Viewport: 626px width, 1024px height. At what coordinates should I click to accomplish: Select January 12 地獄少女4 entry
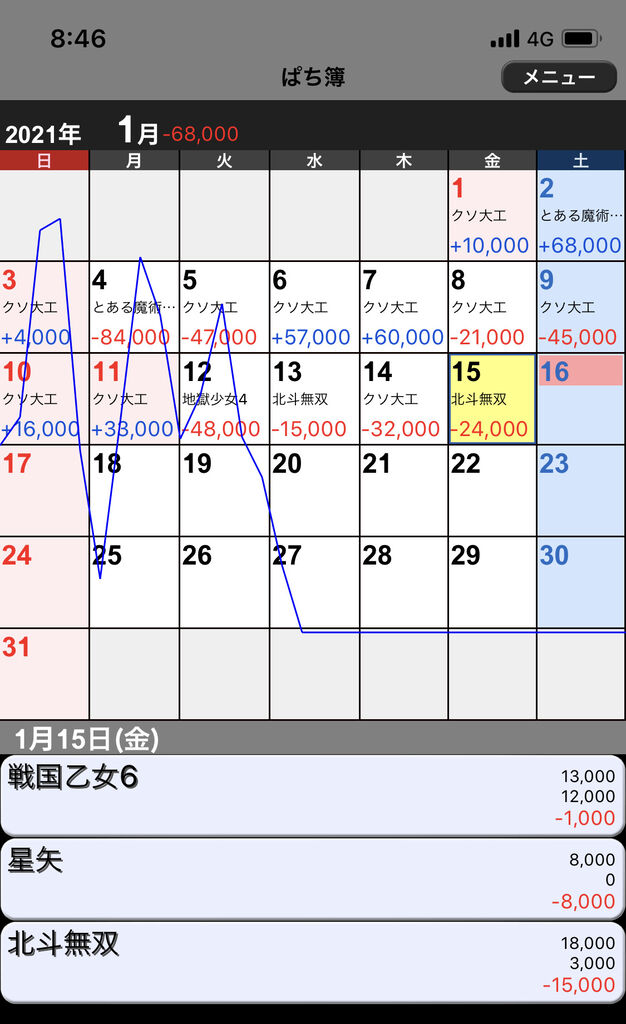point(224,399)
